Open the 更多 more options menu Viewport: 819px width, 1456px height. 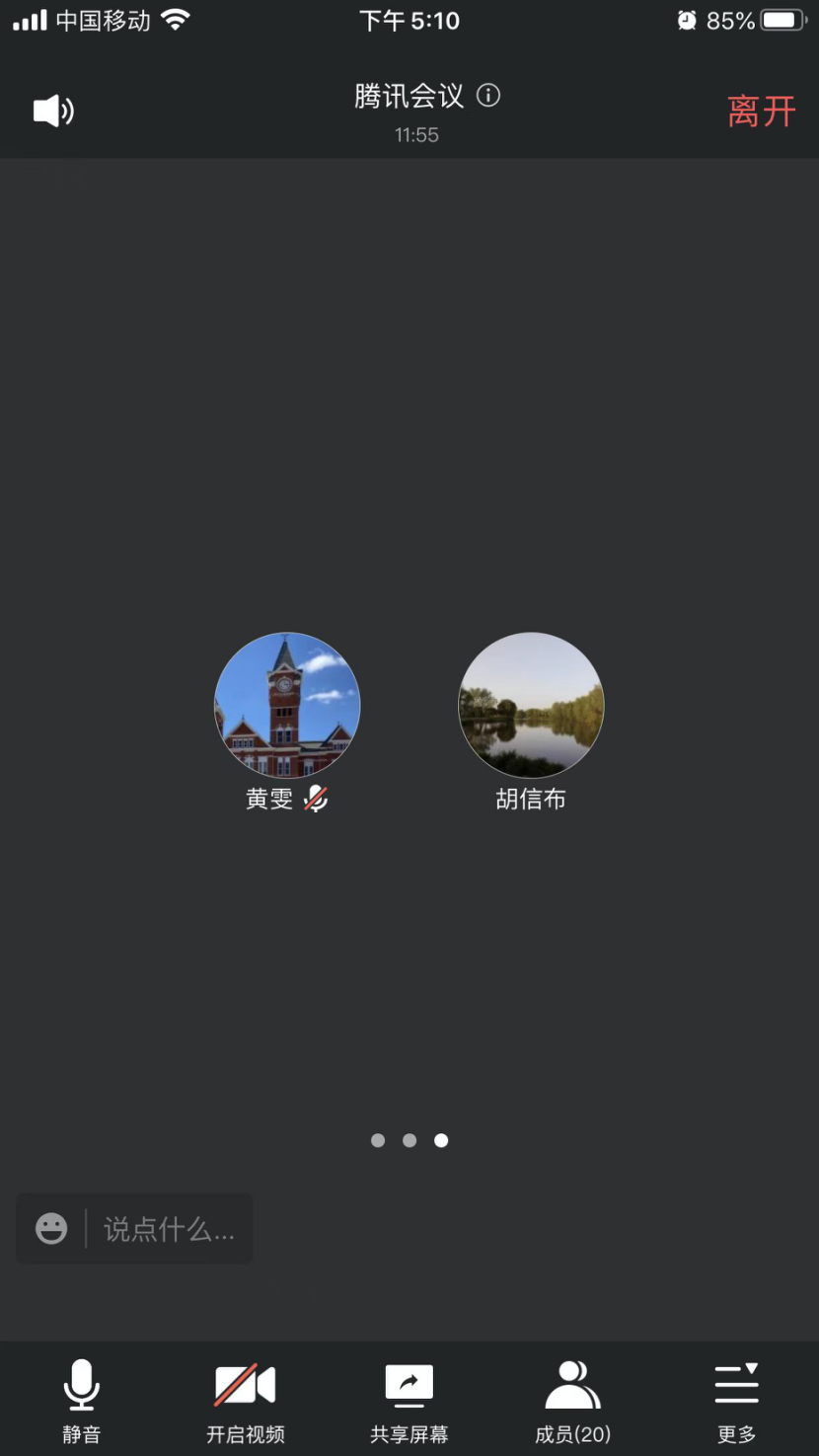point(736,1400)
